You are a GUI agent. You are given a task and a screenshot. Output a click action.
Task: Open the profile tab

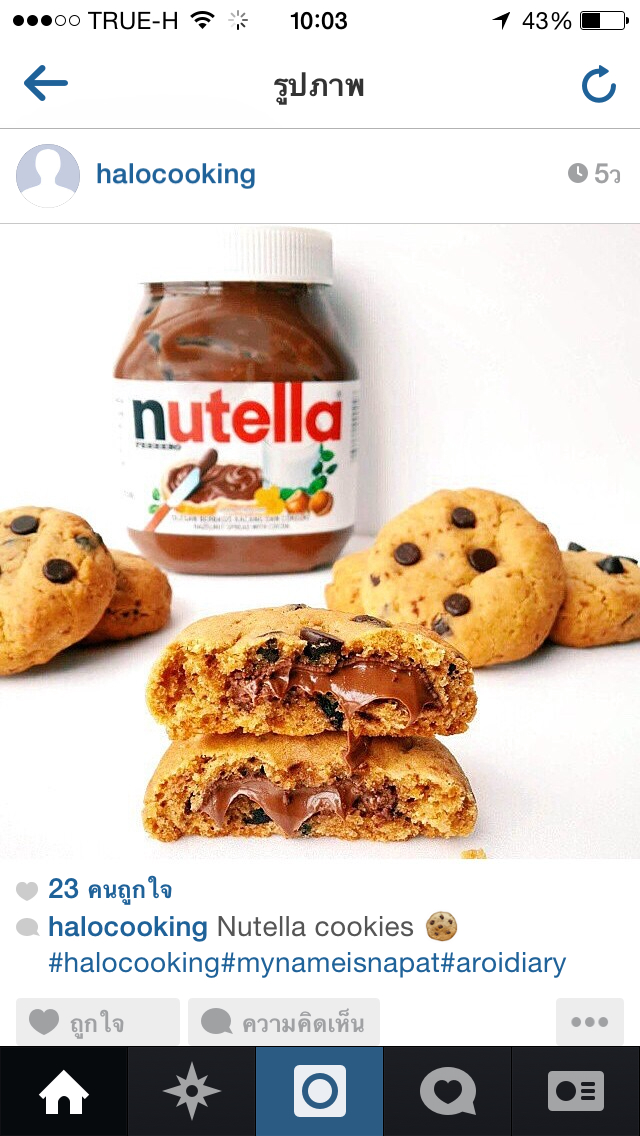pos(575,1091)
